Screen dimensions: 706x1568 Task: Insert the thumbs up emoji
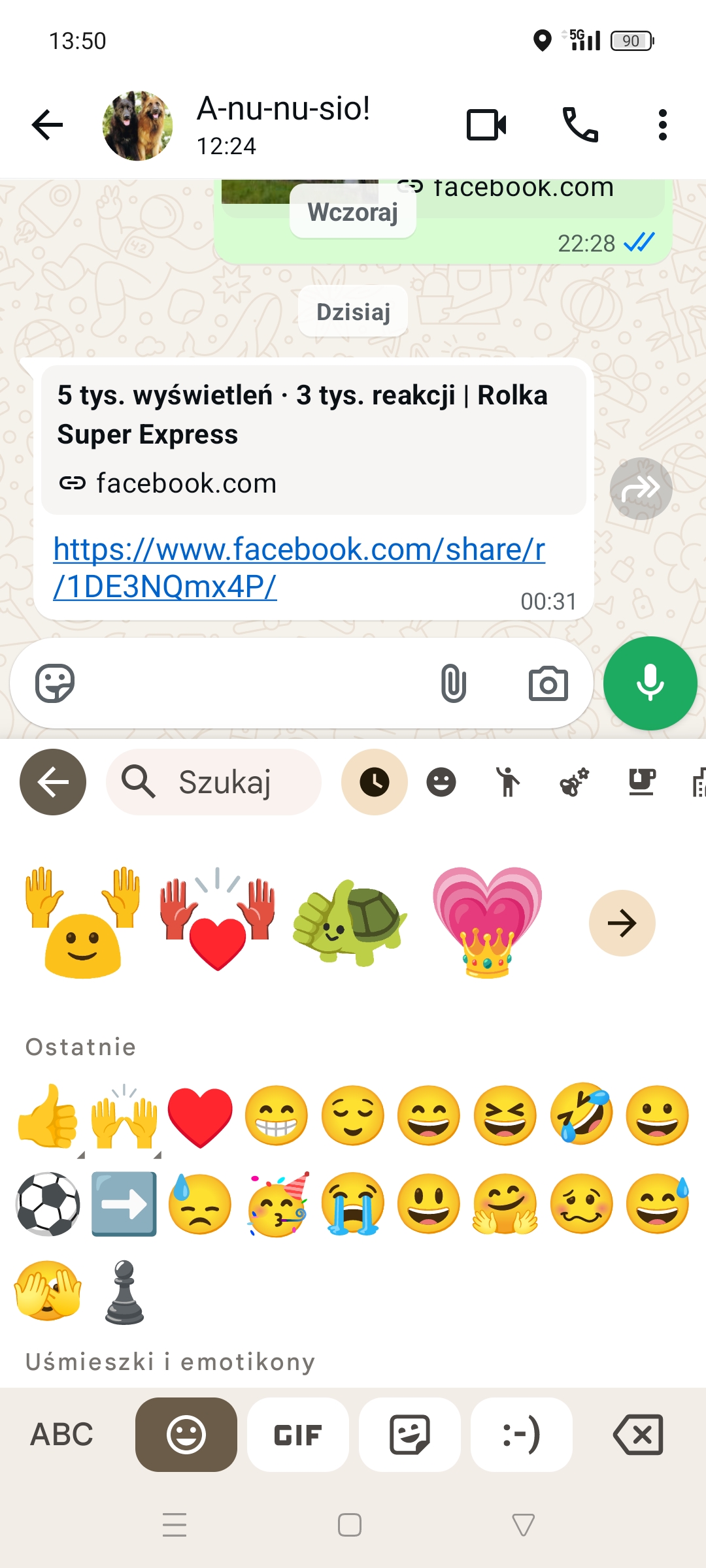pos(48,1116)
